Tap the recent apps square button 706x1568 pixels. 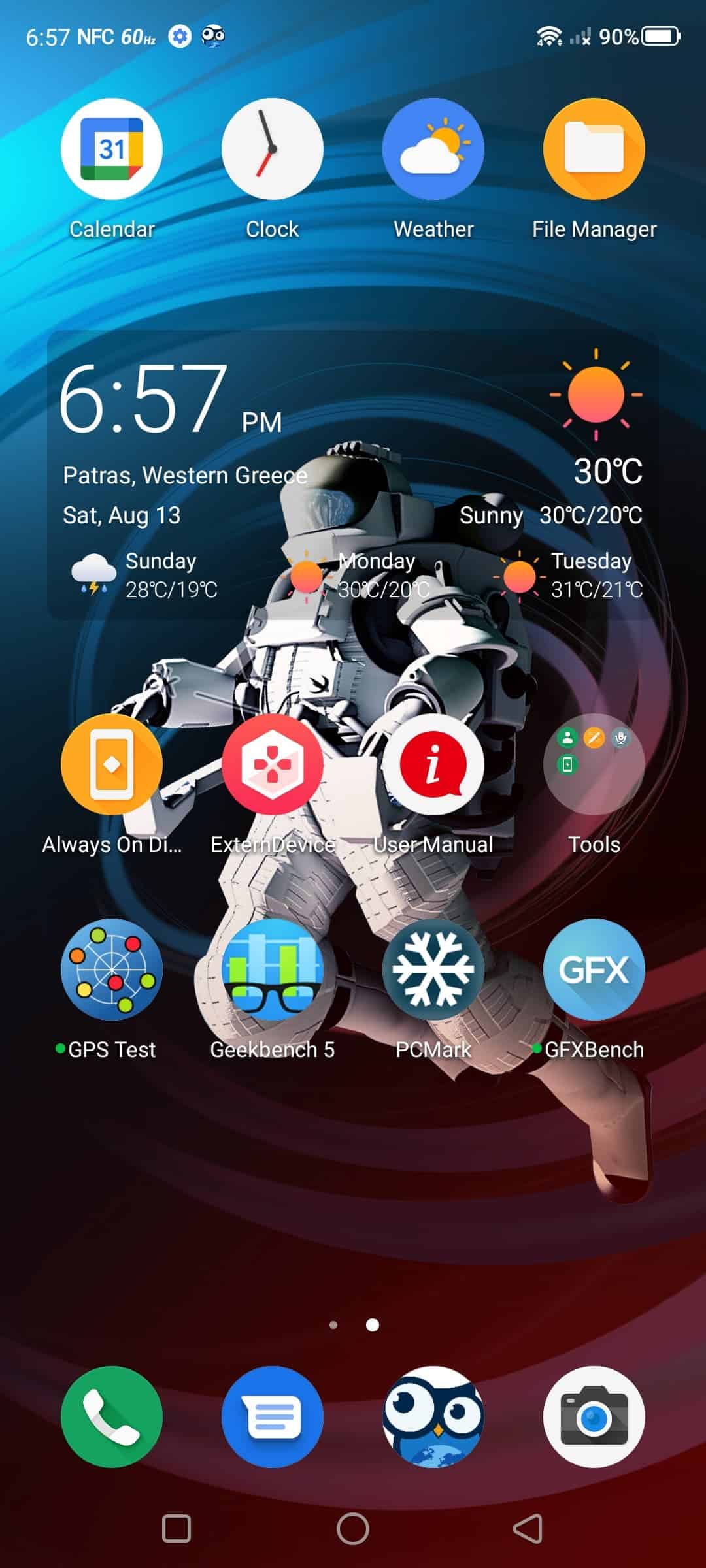tap(176, 1529)
